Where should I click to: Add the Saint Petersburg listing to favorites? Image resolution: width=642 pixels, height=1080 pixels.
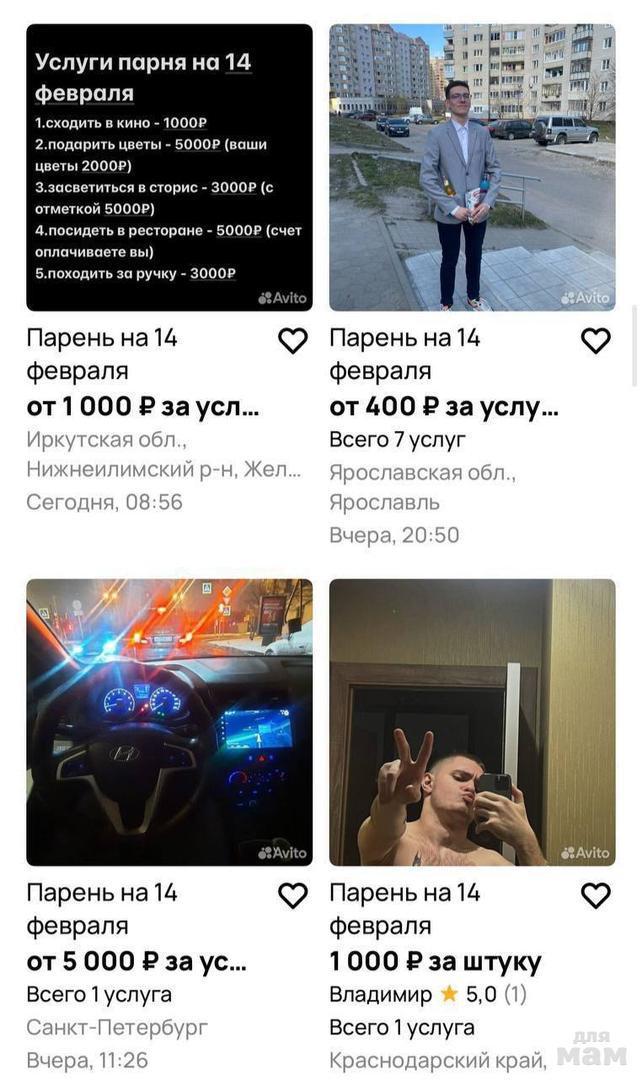292,896
